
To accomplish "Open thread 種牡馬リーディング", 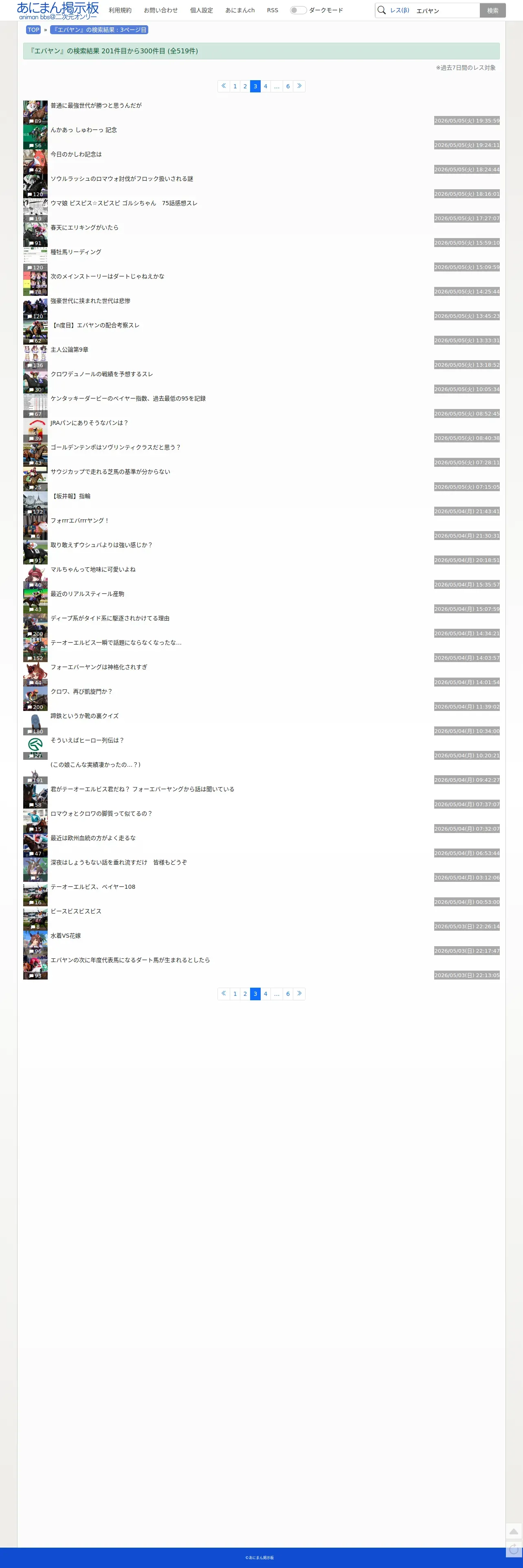I will [76, 252].
